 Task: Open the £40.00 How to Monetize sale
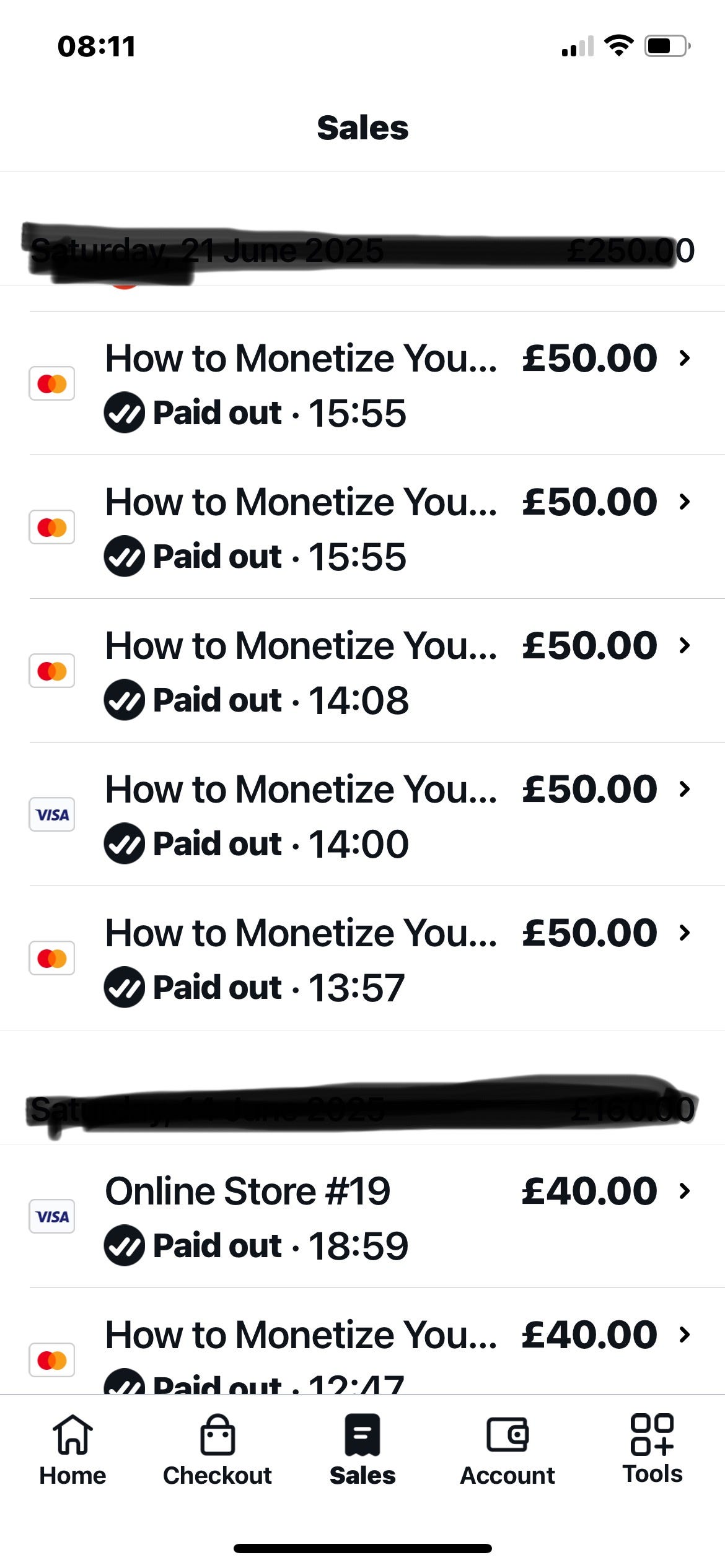[x=362, y=1341]
